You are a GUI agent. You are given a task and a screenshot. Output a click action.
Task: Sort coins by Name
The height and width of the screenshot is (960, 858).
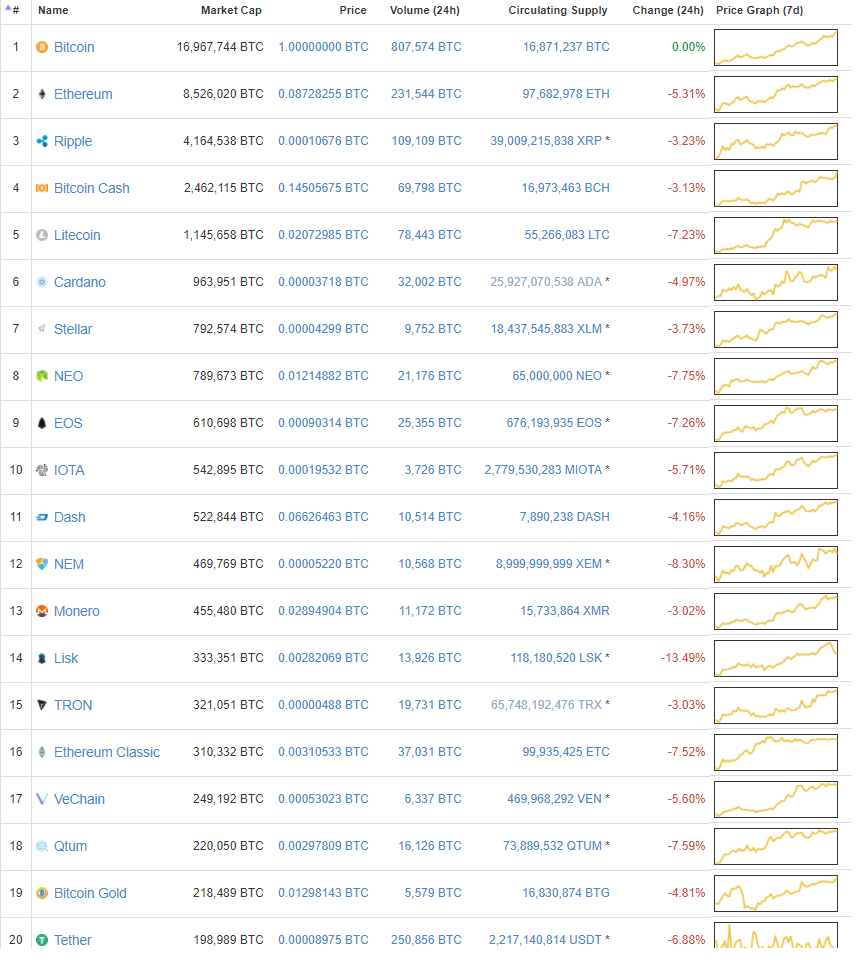pos(53,10)
